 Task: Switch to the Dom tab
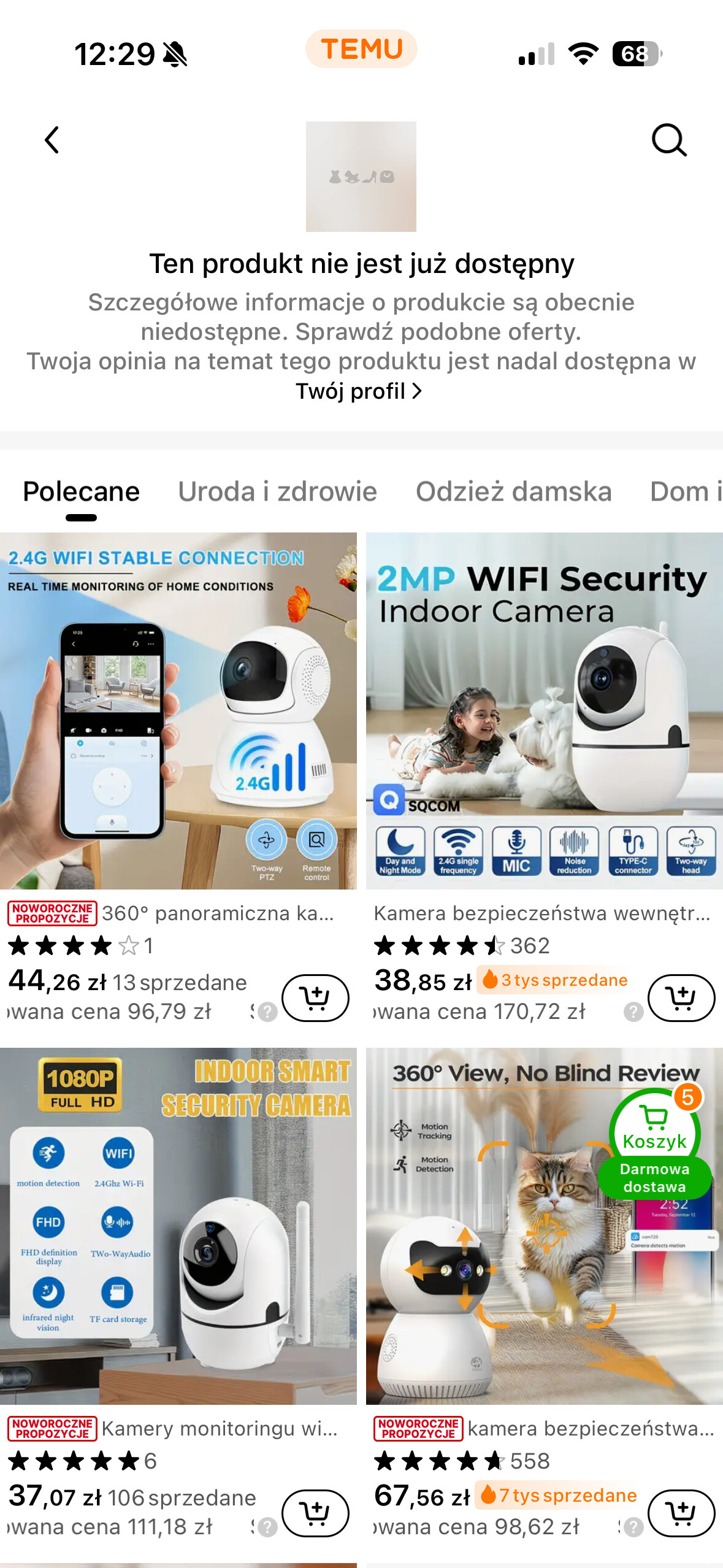(x=685, y=492)
